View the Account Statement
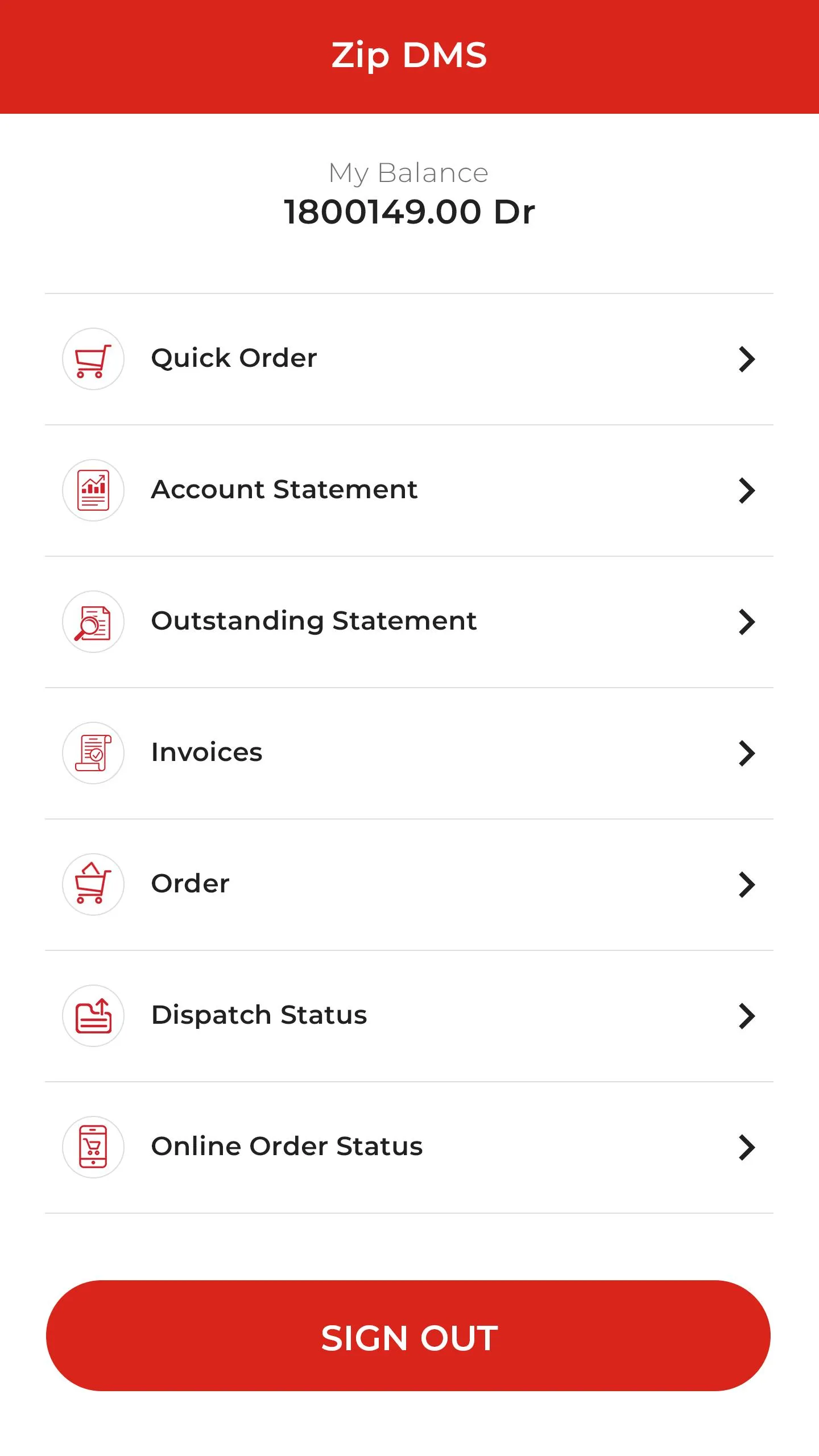 tap(408, 490)
